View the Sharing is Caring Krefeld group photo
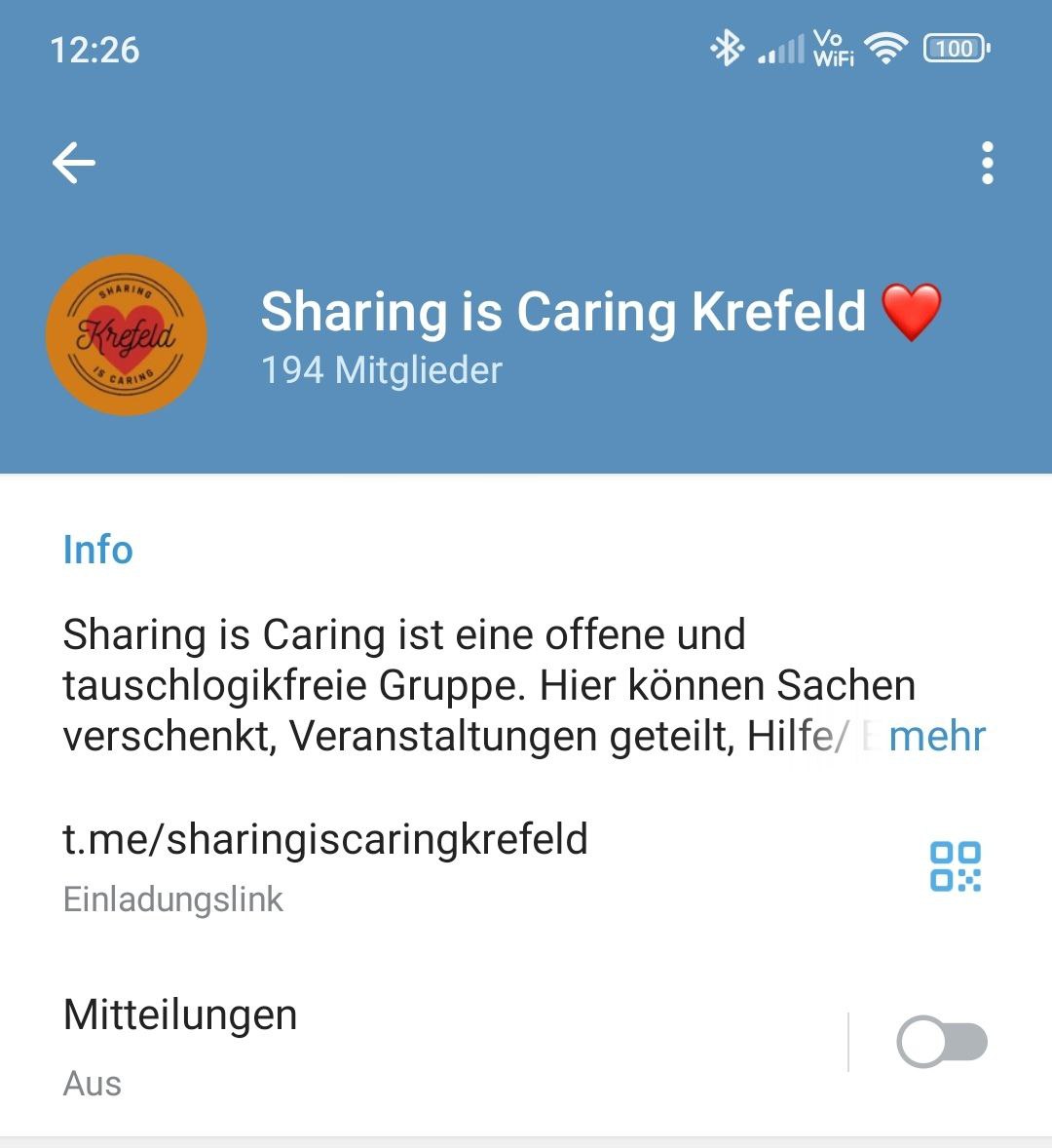 click(127, 335)
